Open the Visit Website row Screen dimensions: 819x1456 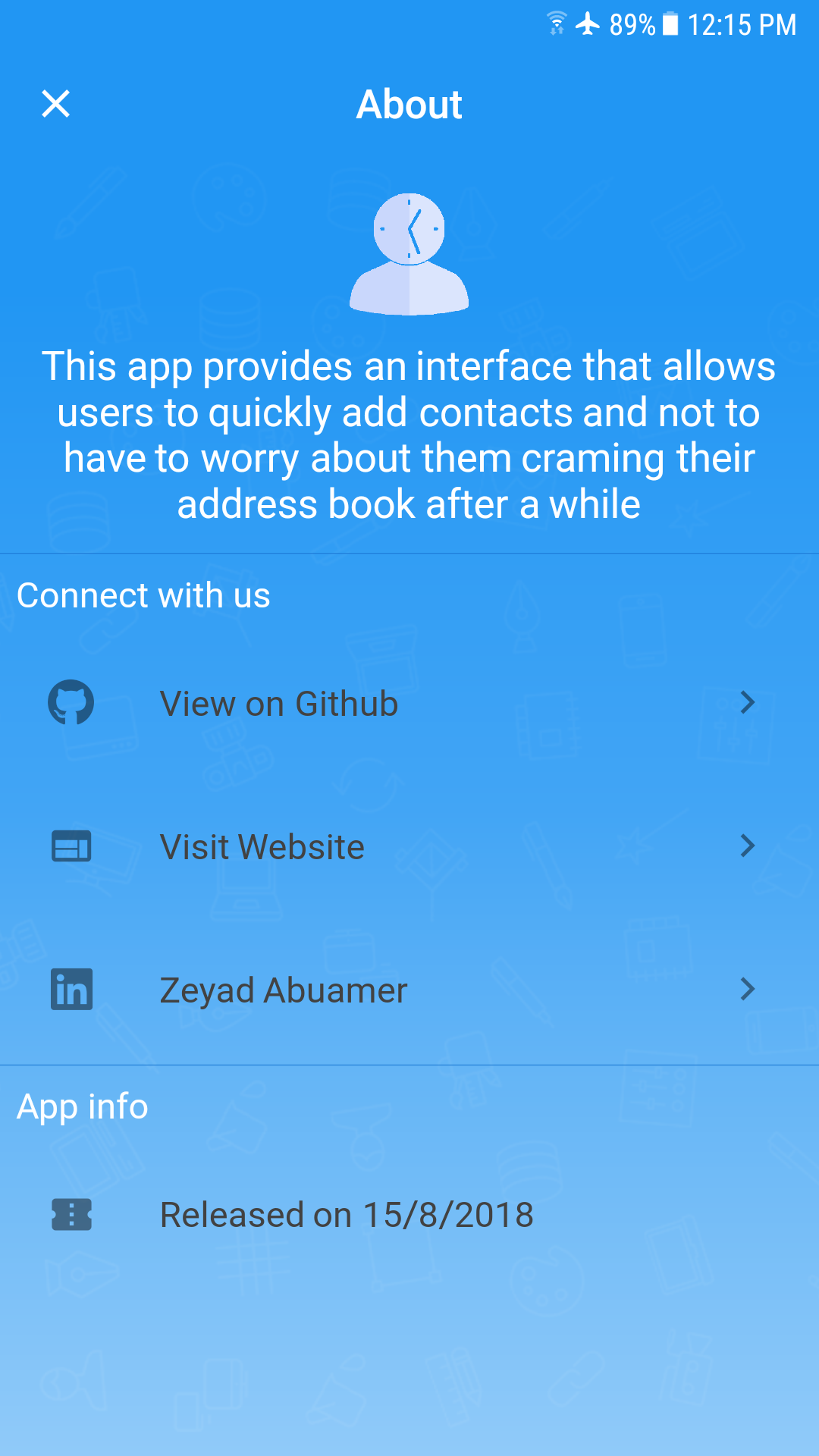409,846
